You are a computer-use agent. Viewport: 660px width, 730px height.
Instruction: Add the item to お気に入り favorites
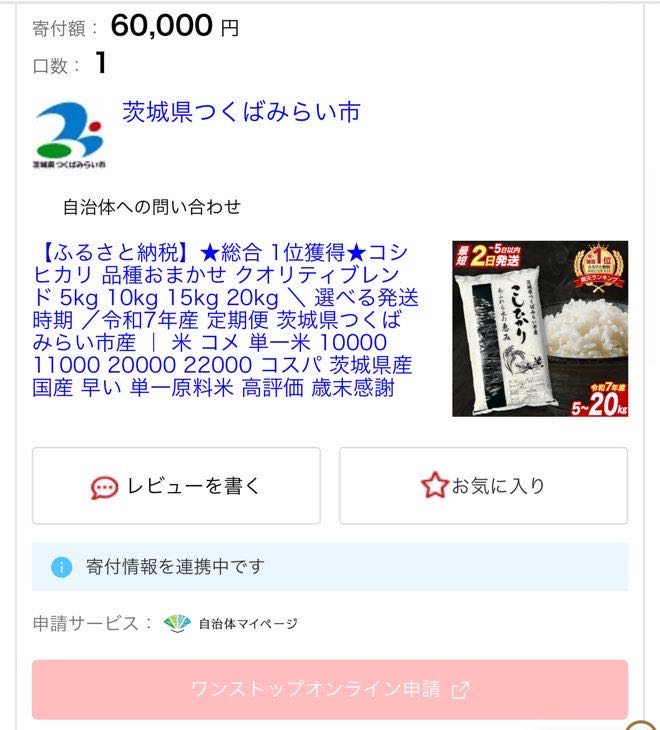pos(483,486)
